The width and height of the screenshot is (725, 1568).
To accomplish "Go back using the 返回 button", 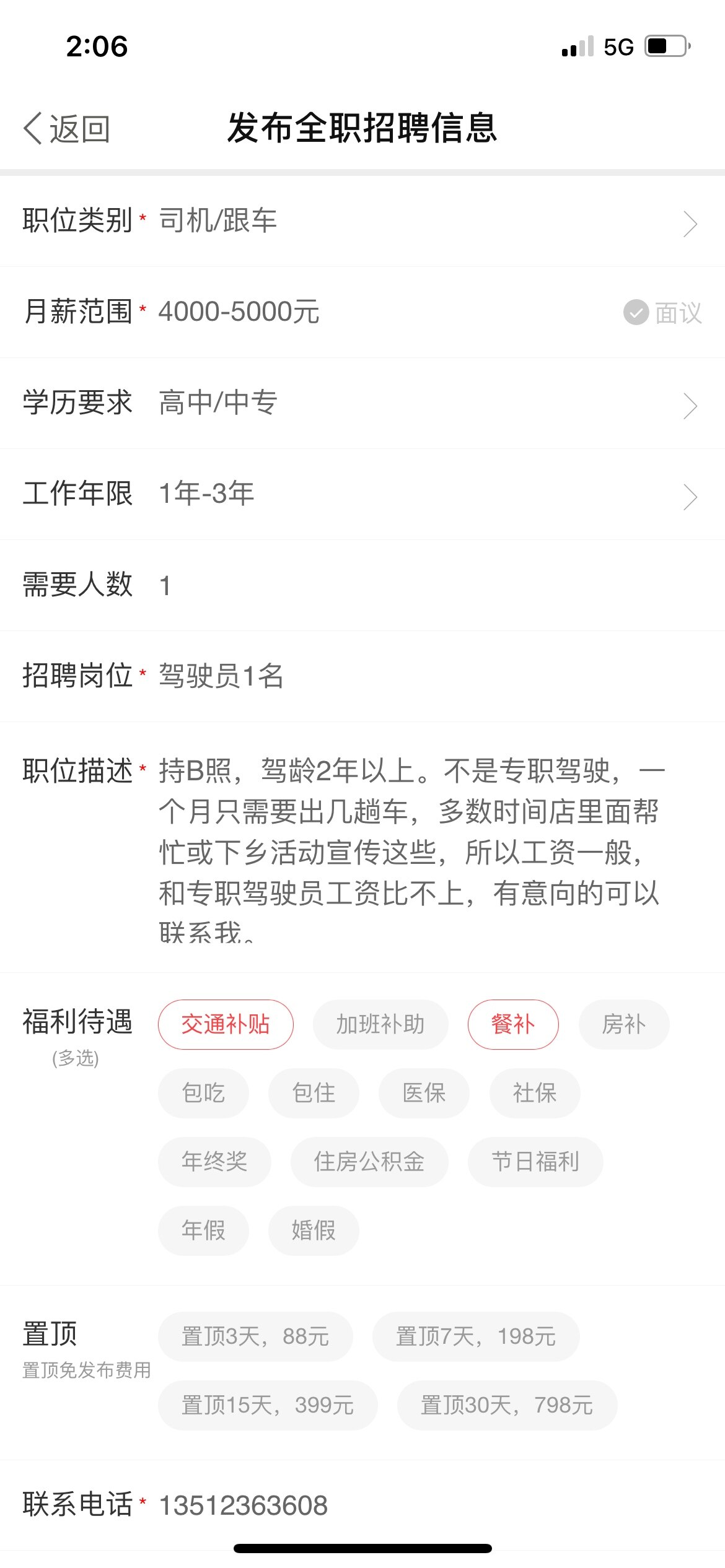I will click(67, 129).
